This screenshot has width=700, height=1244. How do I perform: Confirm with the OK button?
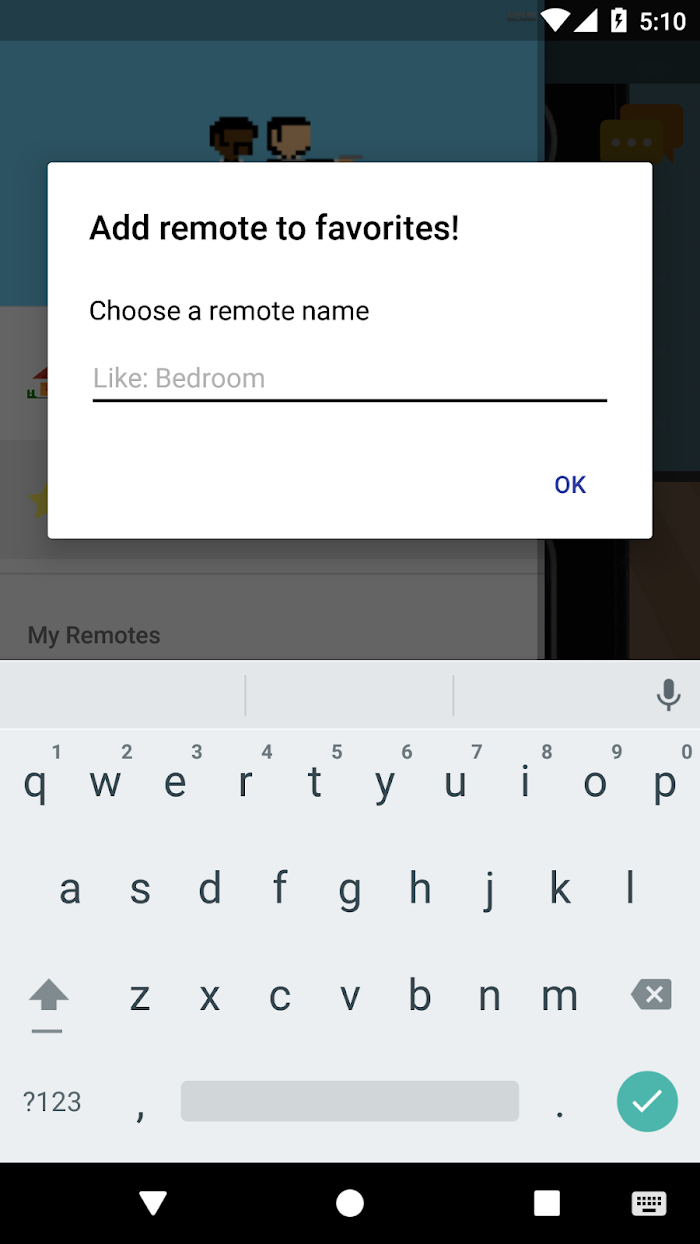pyautogui.click(x=569, y=485)
